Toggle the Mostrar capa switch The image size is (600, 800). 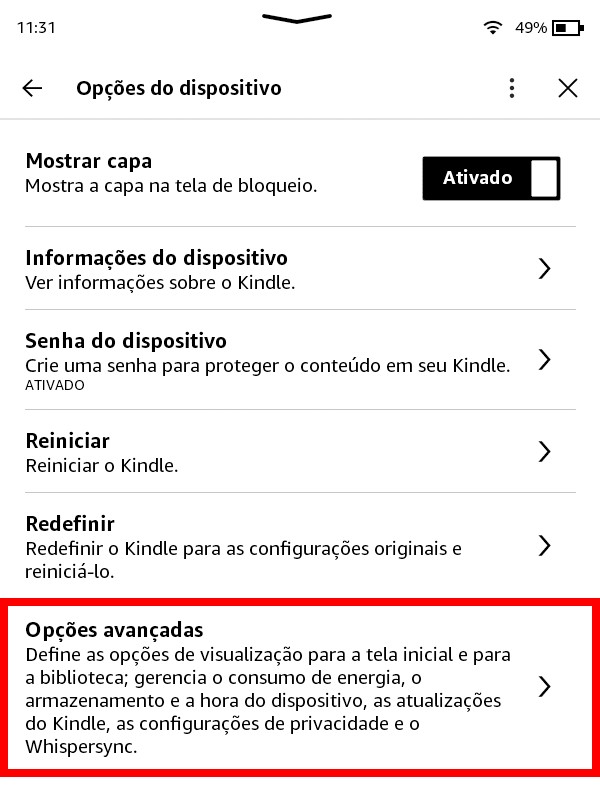click(490, 178)
